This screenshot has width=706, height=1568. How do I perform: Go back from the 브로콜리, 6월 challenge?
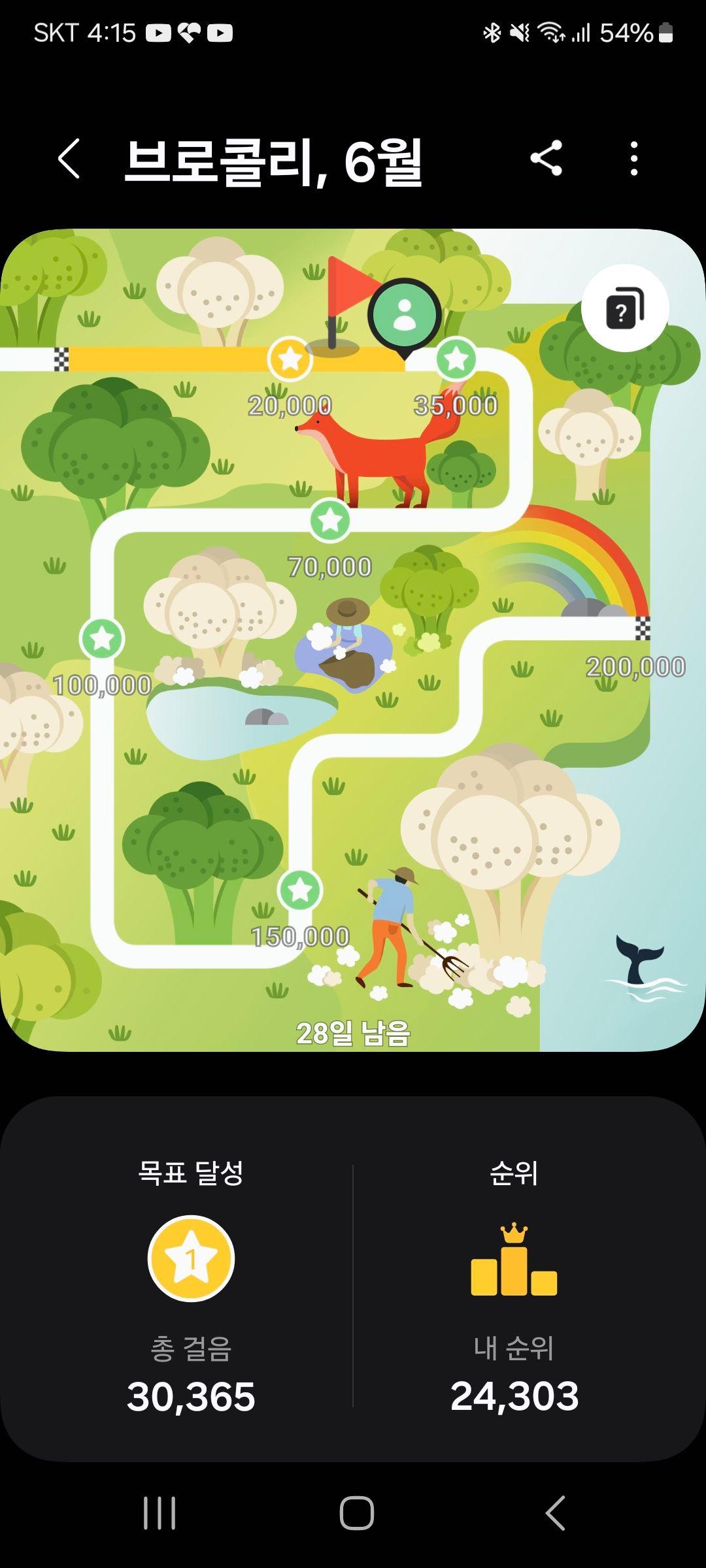[x=69, y=159]
